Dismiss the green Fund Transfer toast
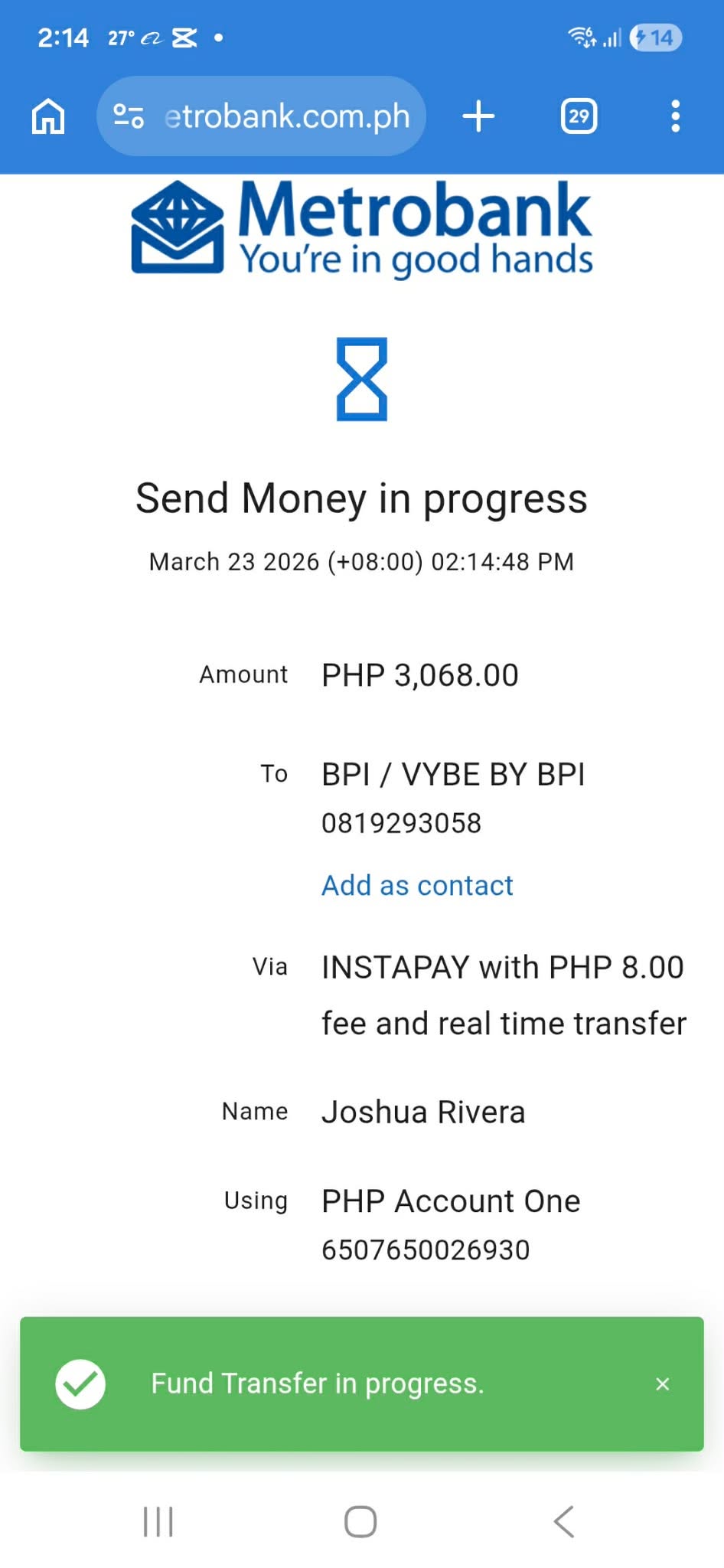The height and width of the screenshot is (1568, 724). (x=662, y=1383)
